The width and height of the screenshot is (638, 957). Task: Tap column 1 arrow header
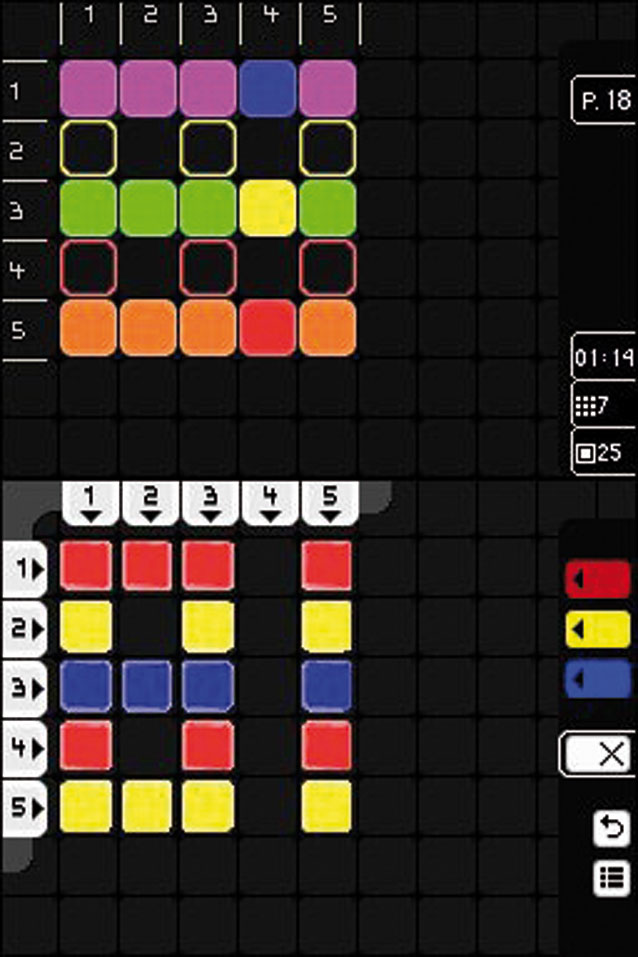pos(90,503)
